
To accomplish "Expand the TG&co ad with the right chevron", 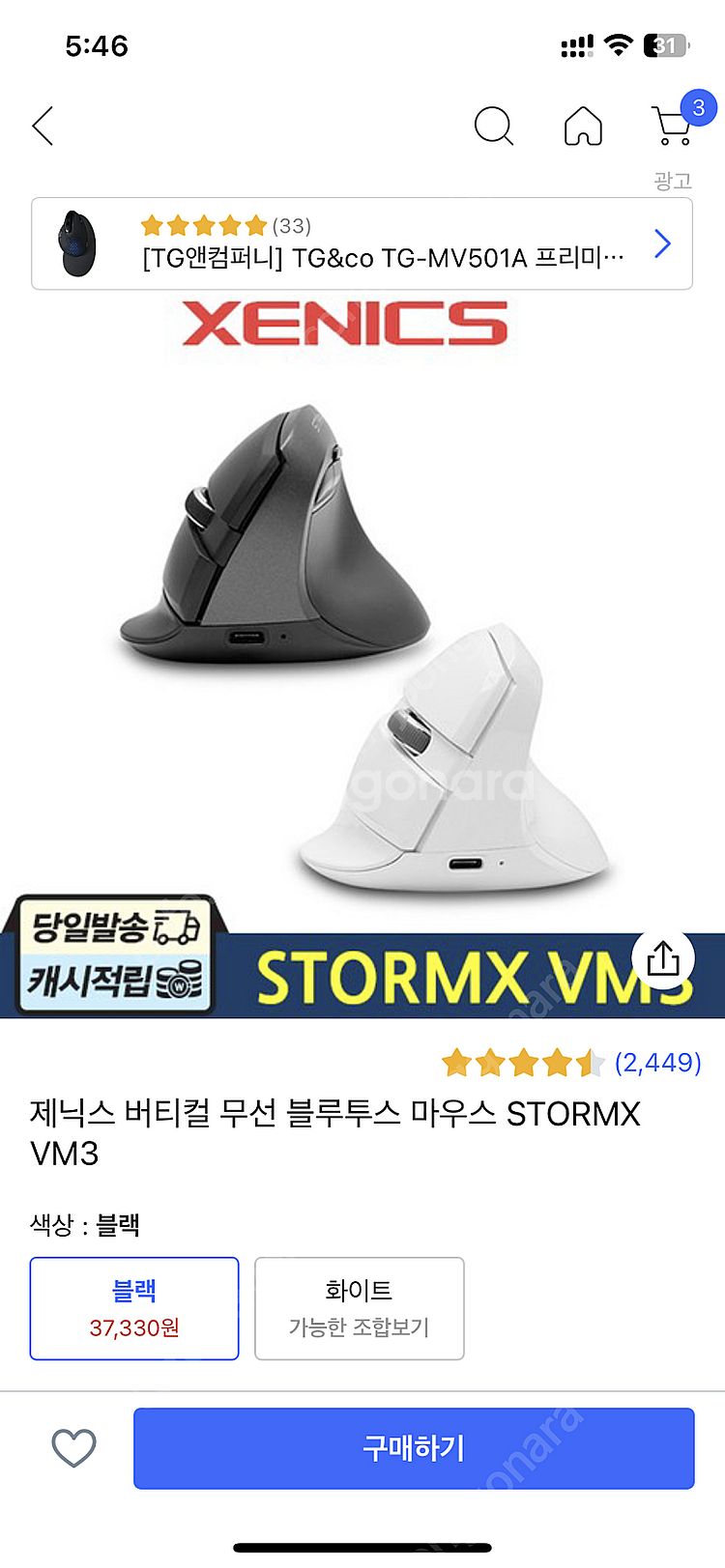I will coord(662,243).
